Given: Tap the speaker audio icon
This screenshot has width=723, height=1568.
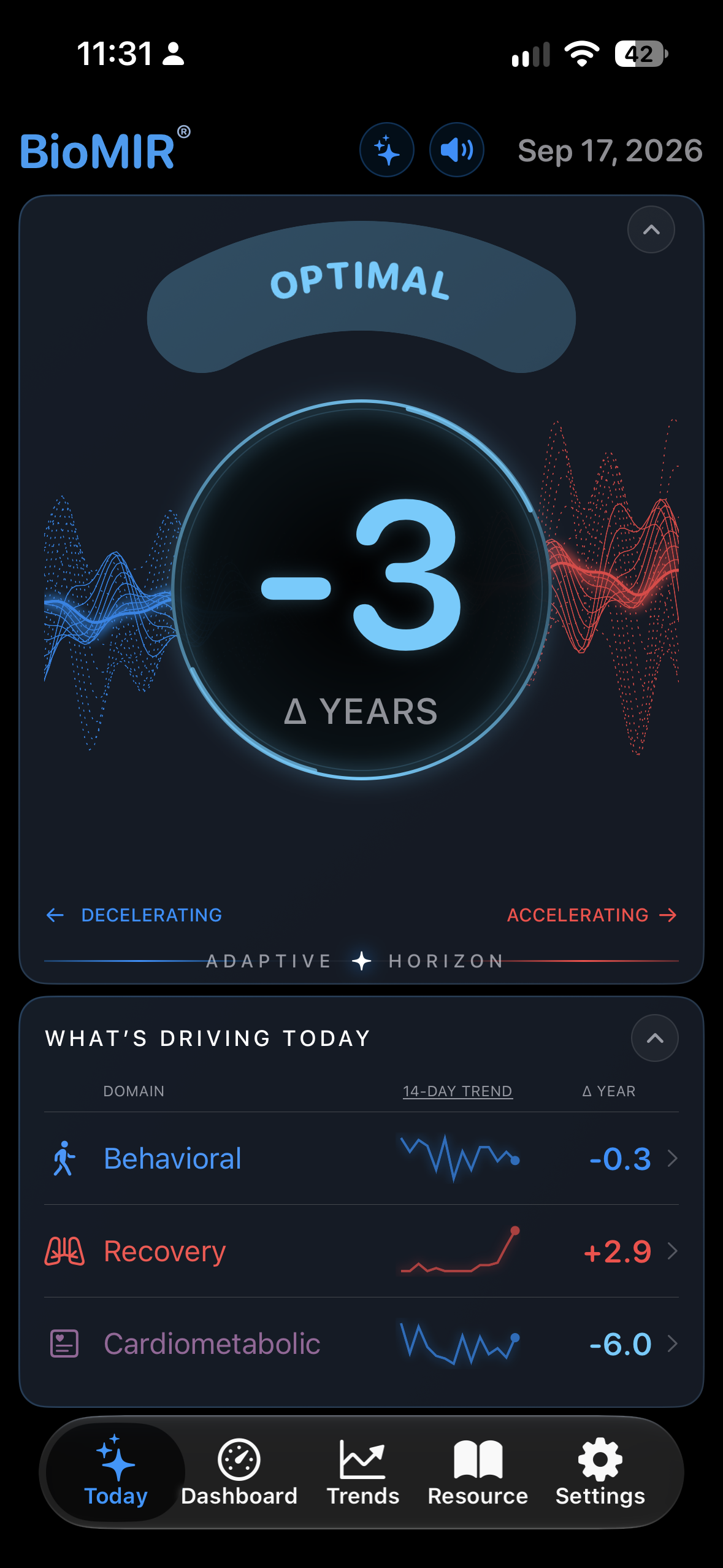Looking at the screenshot, I should [x=456, y=150].
